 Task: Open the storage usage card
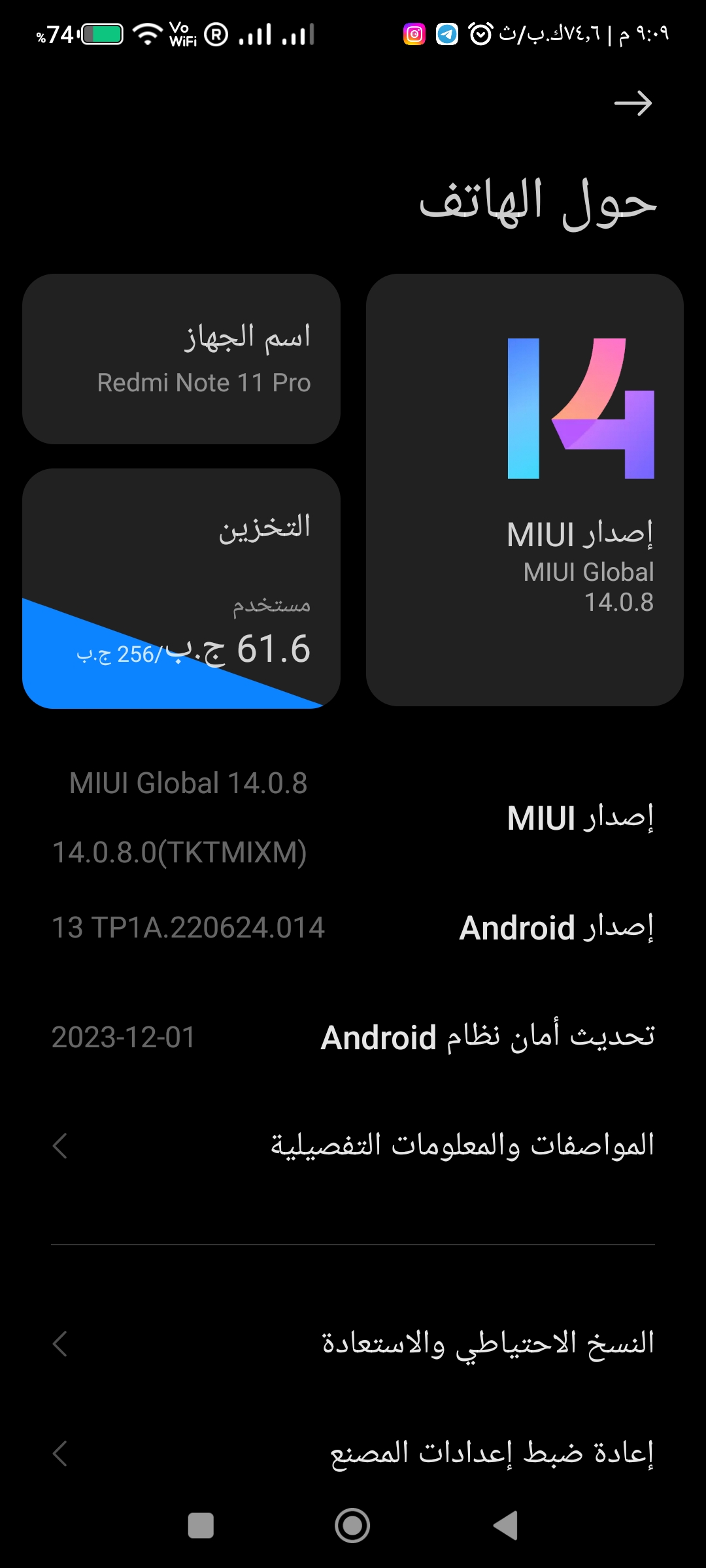pyautogui.click(x=181, y=588)
